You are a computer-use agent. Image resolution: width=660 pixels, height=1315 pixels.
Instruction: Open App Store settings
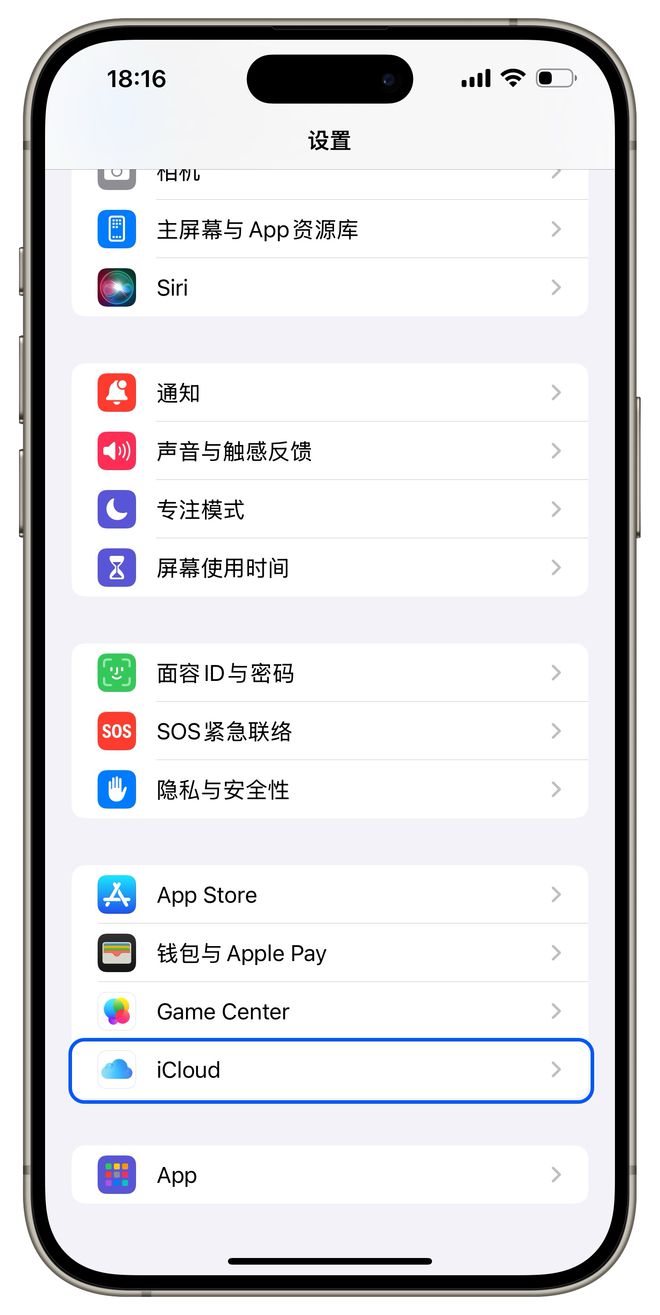(x=329, y=895)
